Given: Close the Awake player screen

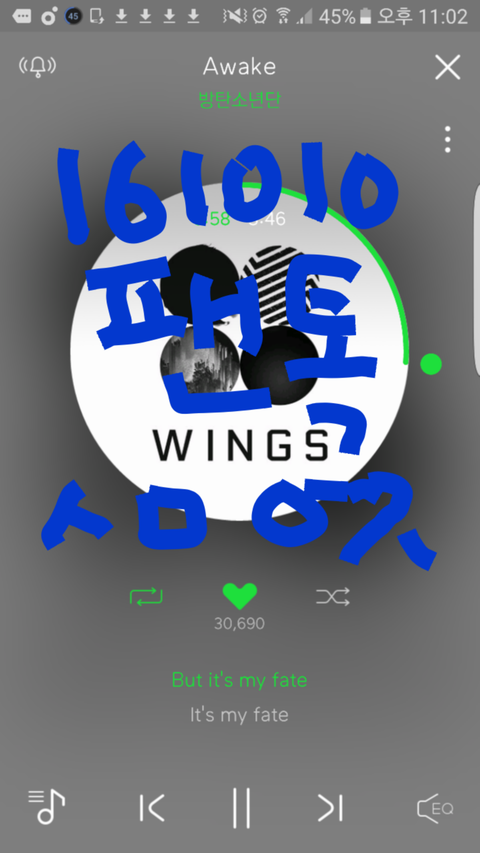Looking at the screenshot, I should click(x=447, y=67).
